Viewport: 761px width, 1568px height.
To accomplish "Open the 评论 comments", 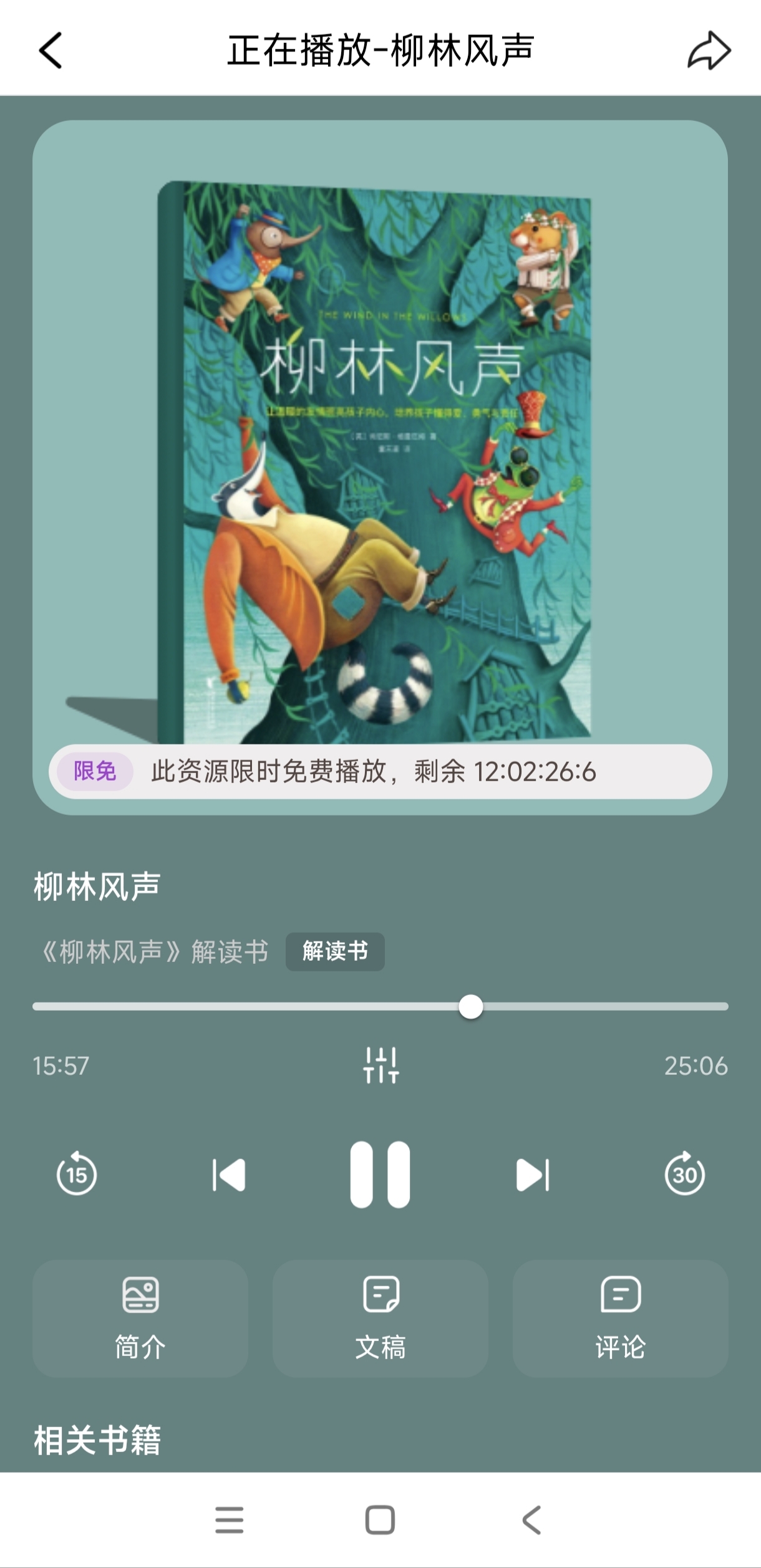I will coord(620,1318).
